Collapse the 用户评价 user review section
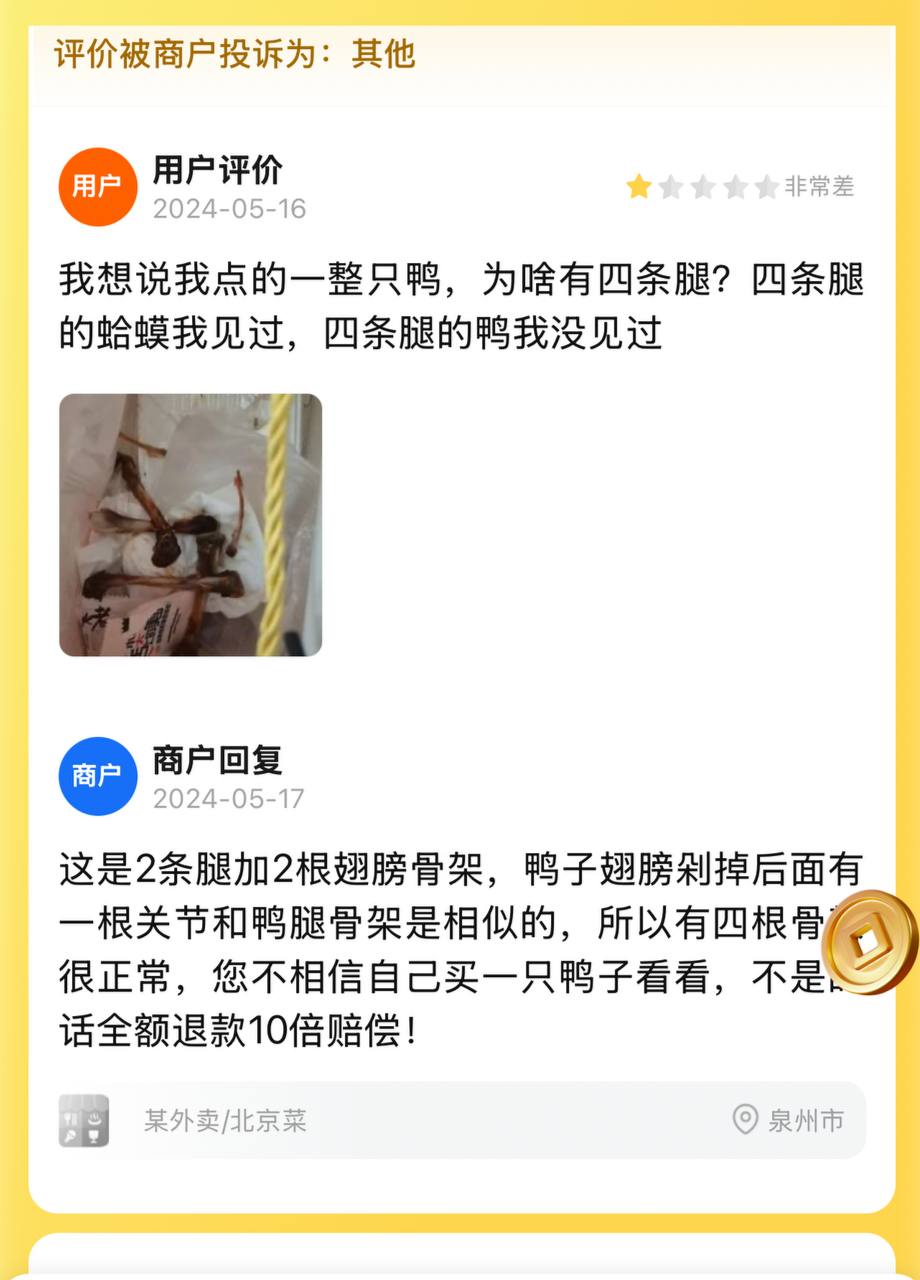Viewport: 920px width, 1280px height. tap(216, 170)
